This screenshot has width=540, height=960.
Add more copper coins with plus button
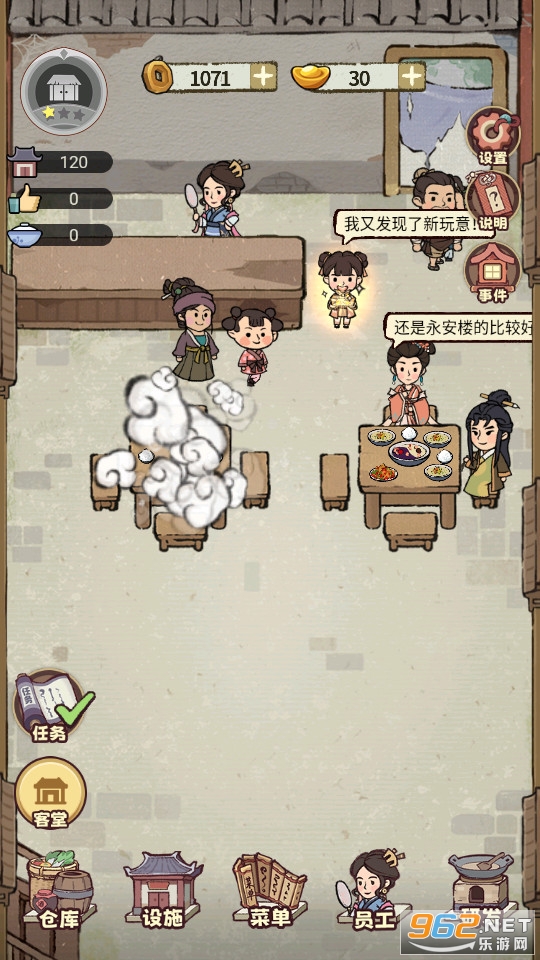coord(263,77)
